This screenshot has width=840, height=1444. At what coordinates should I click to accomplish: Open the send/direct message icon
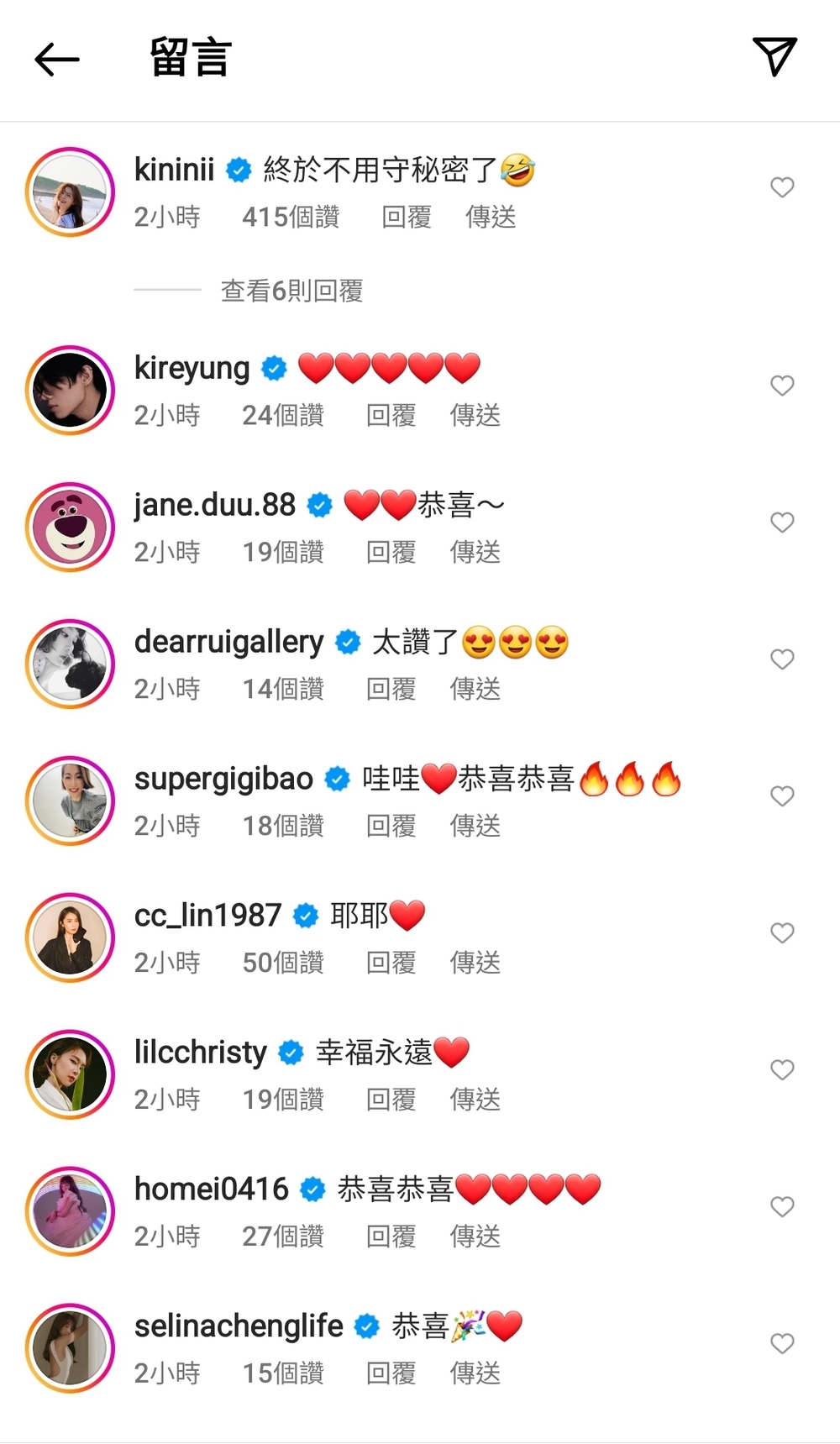click(x=774, y=56)
